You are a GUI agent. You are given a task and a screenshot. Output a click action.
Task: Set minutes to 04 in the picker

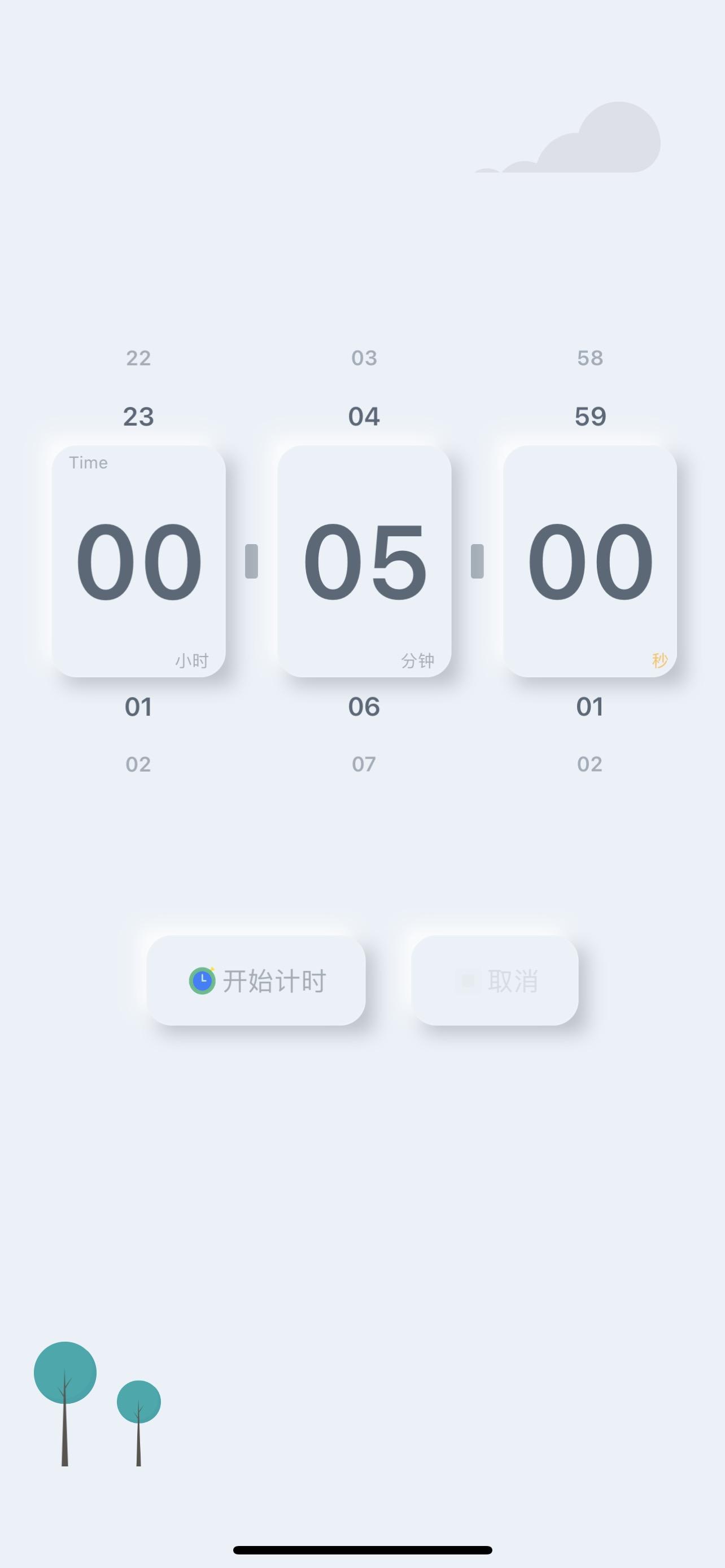point(364,417)
